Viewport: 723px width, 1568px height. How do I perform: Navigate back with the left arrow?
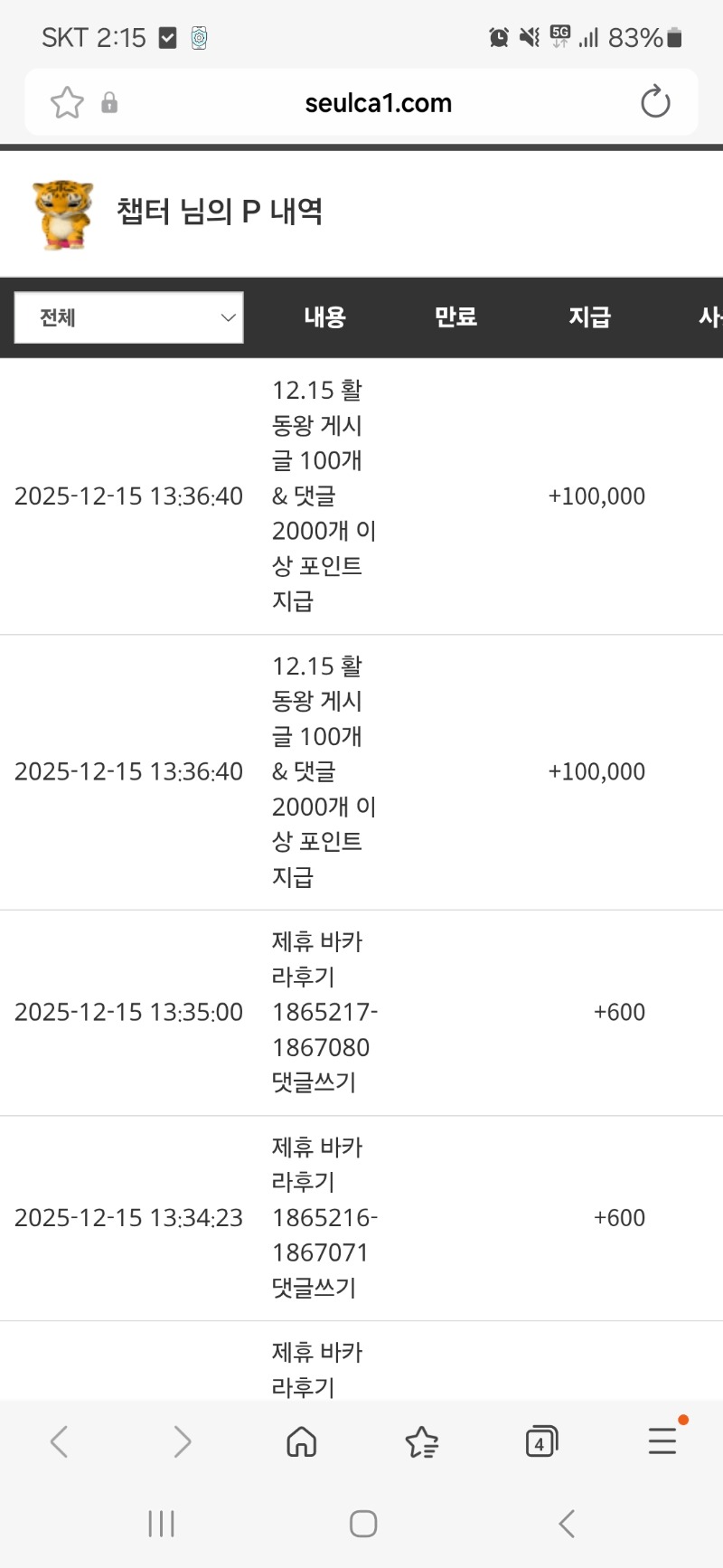pos(60,1441)
